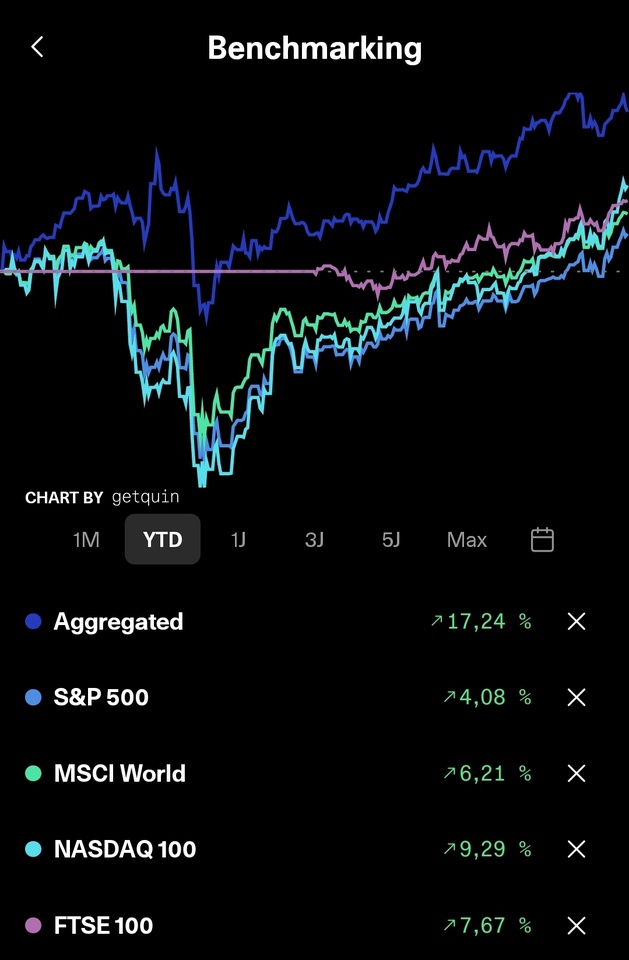The image size is (629, 960).
Task: Remove the NASDAQ 100 benchmark
Action: 576,849
